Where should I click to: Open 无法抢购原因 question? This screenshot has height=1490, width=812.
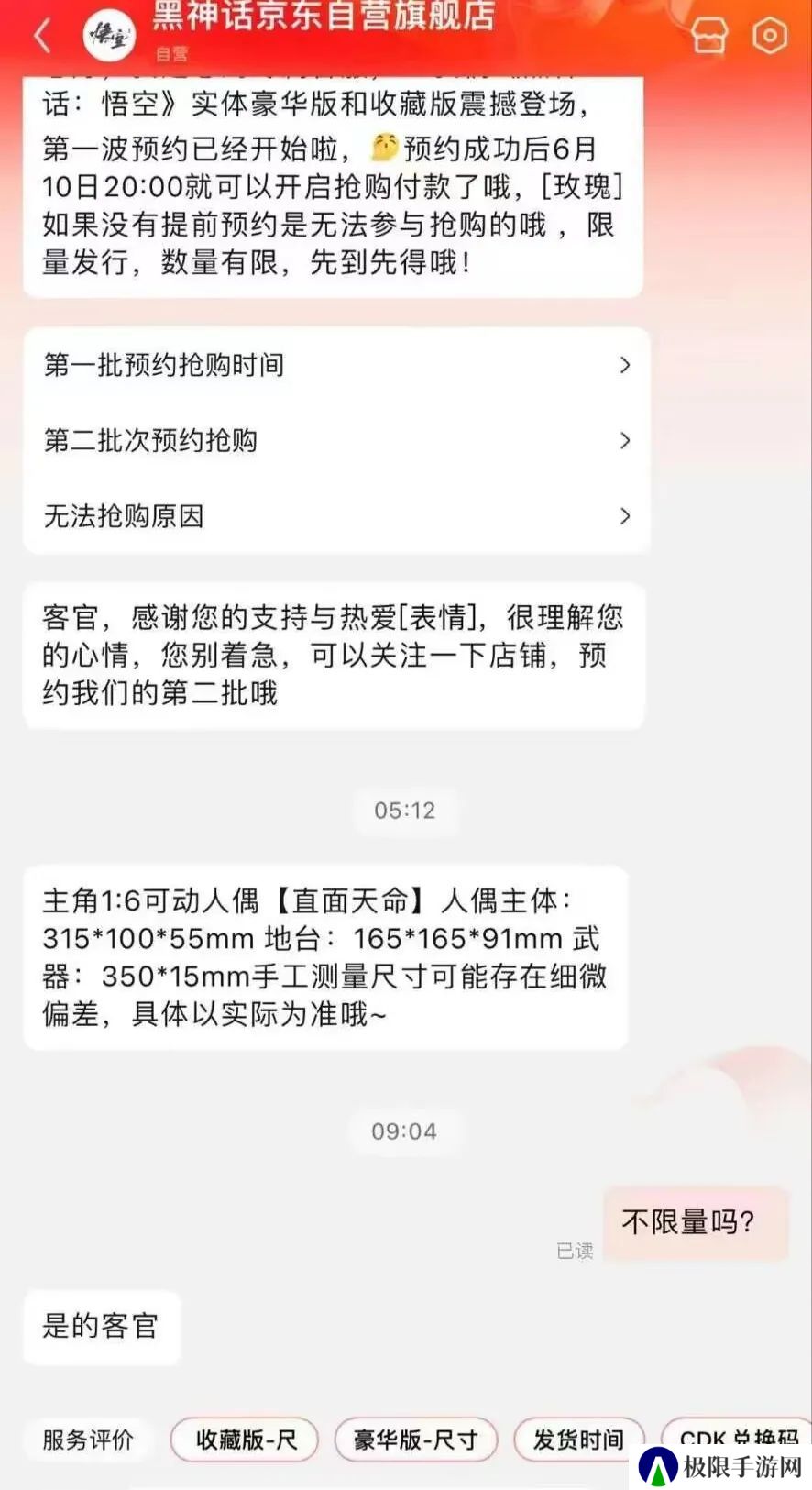pyautogui.click(x=336, y=516)
